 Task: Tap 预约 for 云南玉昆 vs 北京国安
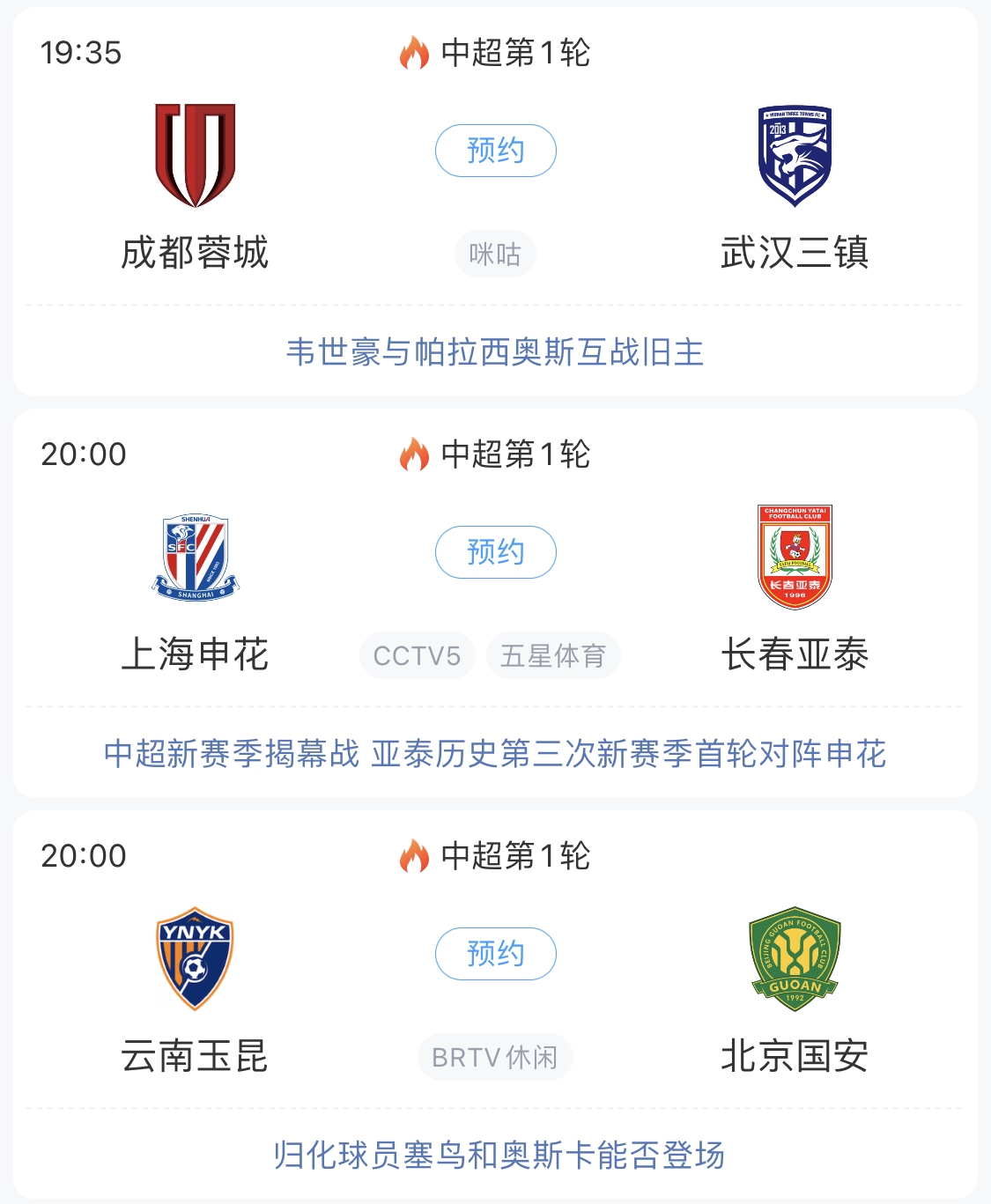[x=495, y=954]
